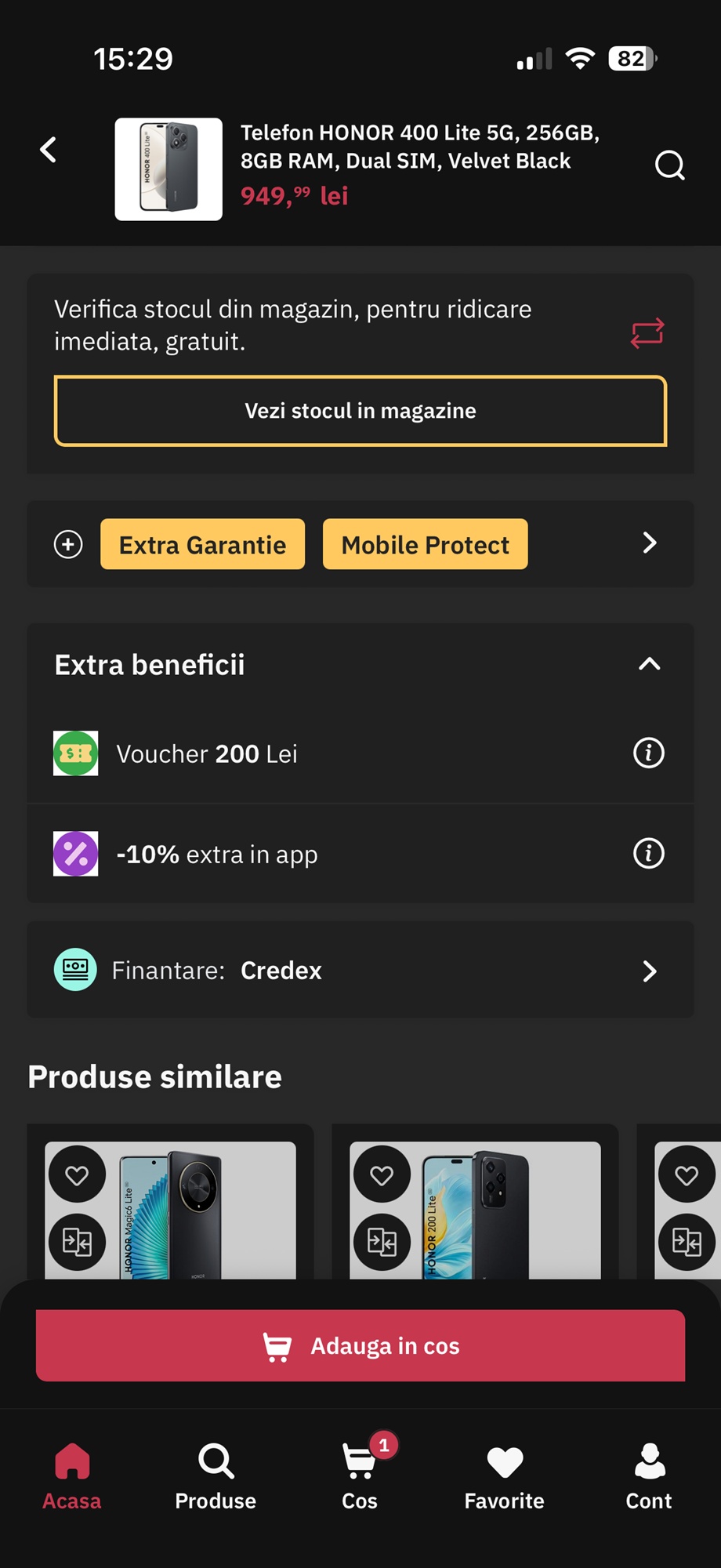
Task: Open search from the header magnifier
Action: (669, 165)
